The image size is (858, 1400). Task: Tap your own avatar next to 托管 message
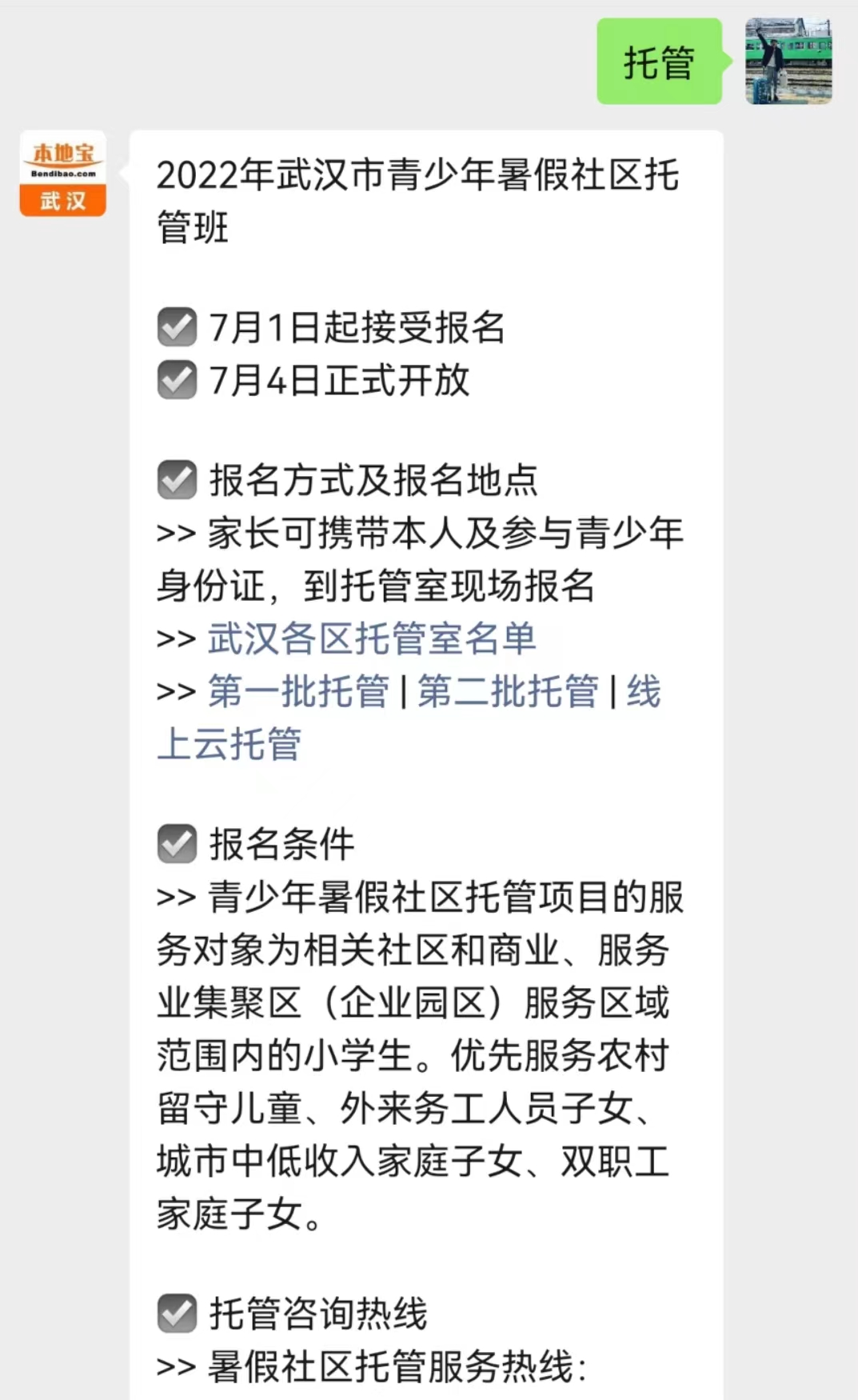coord(788,62)
